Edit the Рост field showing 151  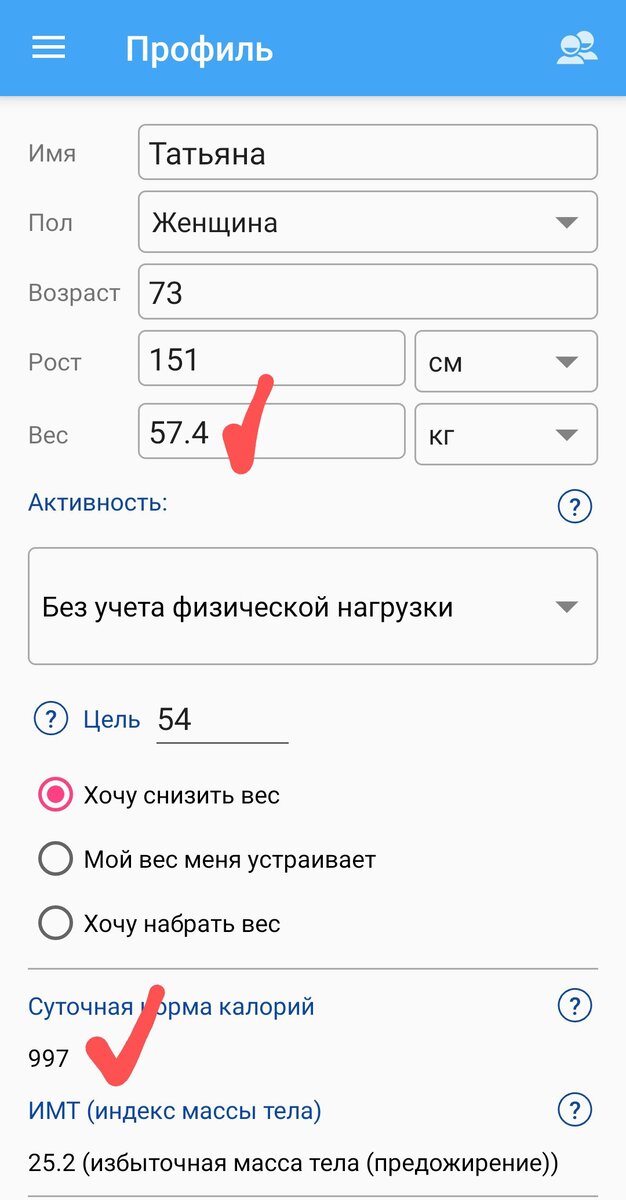click(271, 359)
